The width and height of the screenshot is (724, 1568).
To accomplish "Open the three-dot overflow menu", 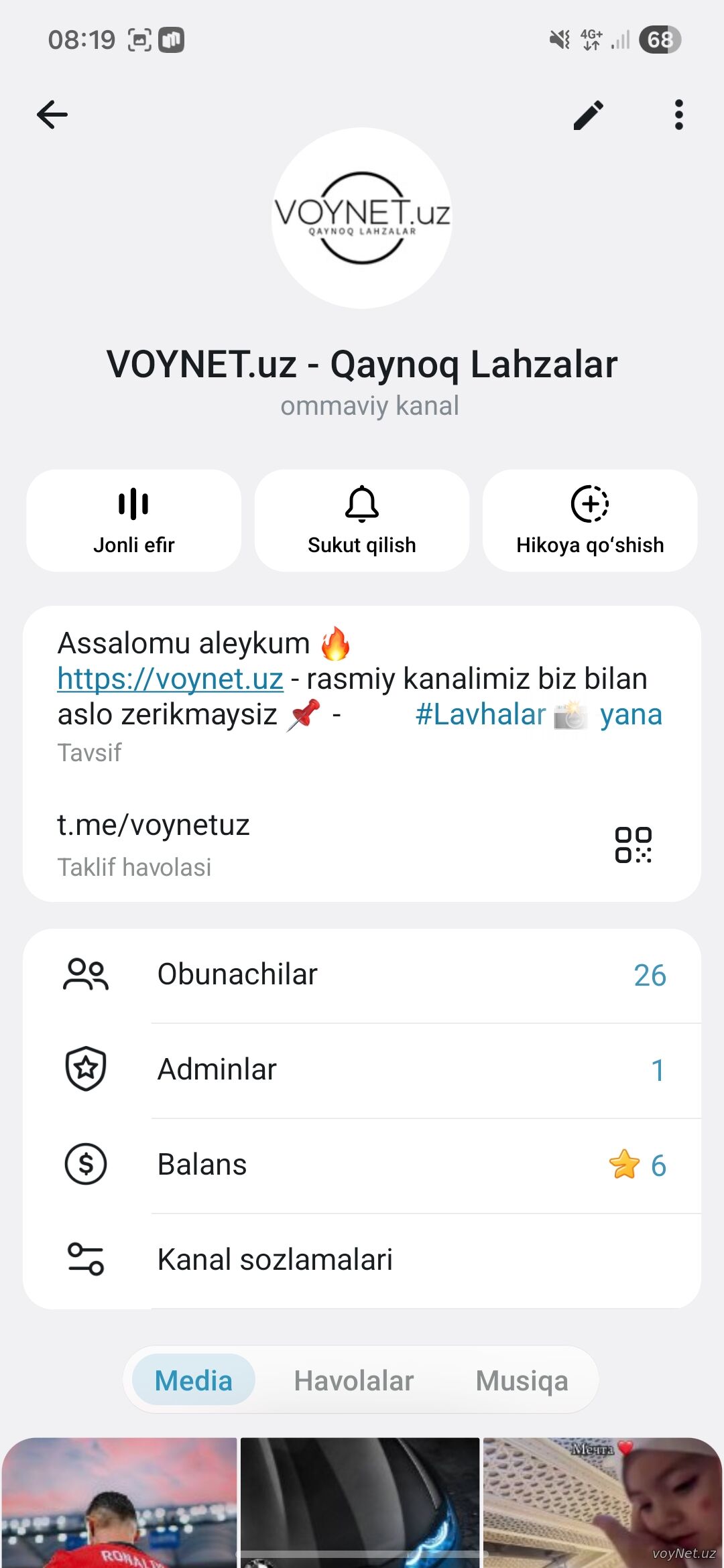I will pyautogui.click(x=678, y=115).
